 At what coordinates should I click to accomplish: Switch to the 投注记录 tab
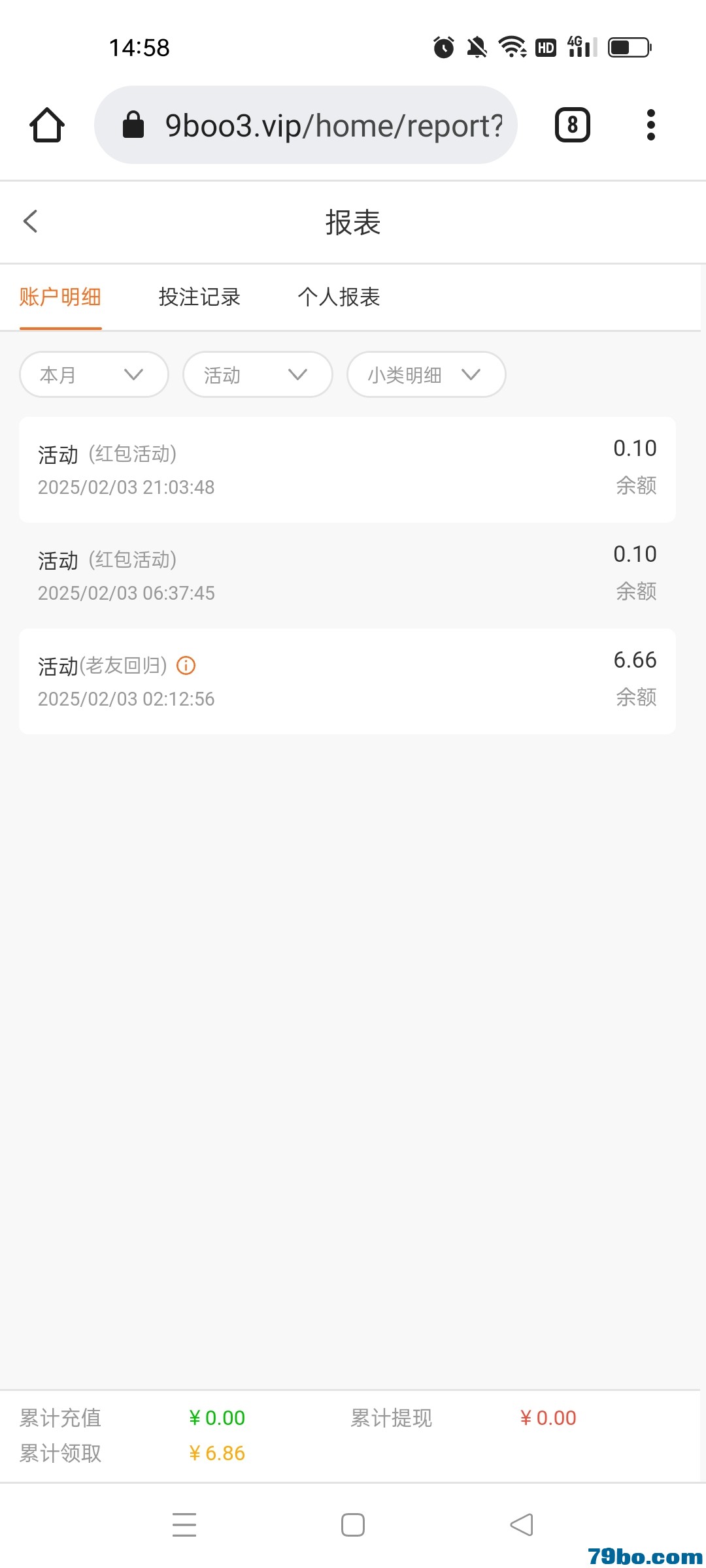(199, 297)
